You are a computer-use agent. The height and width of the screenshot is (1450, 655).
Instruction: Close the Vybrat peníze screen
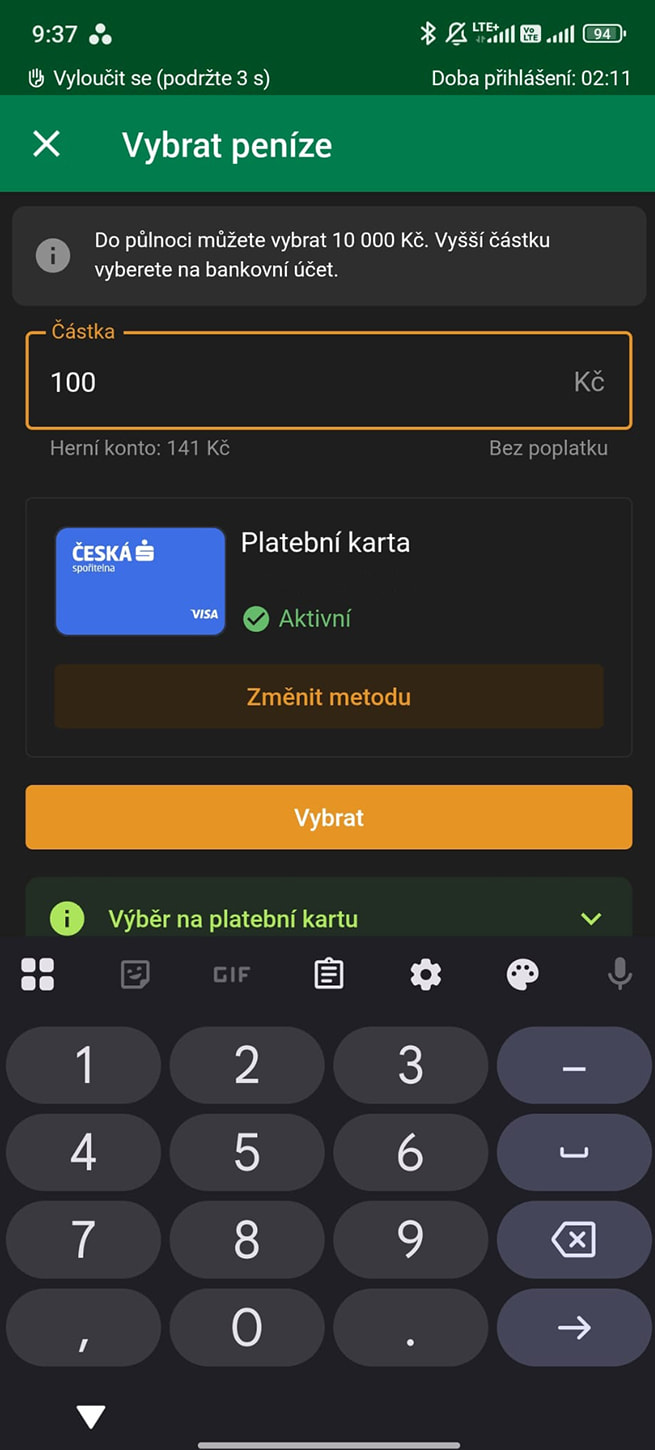(47, 144)
